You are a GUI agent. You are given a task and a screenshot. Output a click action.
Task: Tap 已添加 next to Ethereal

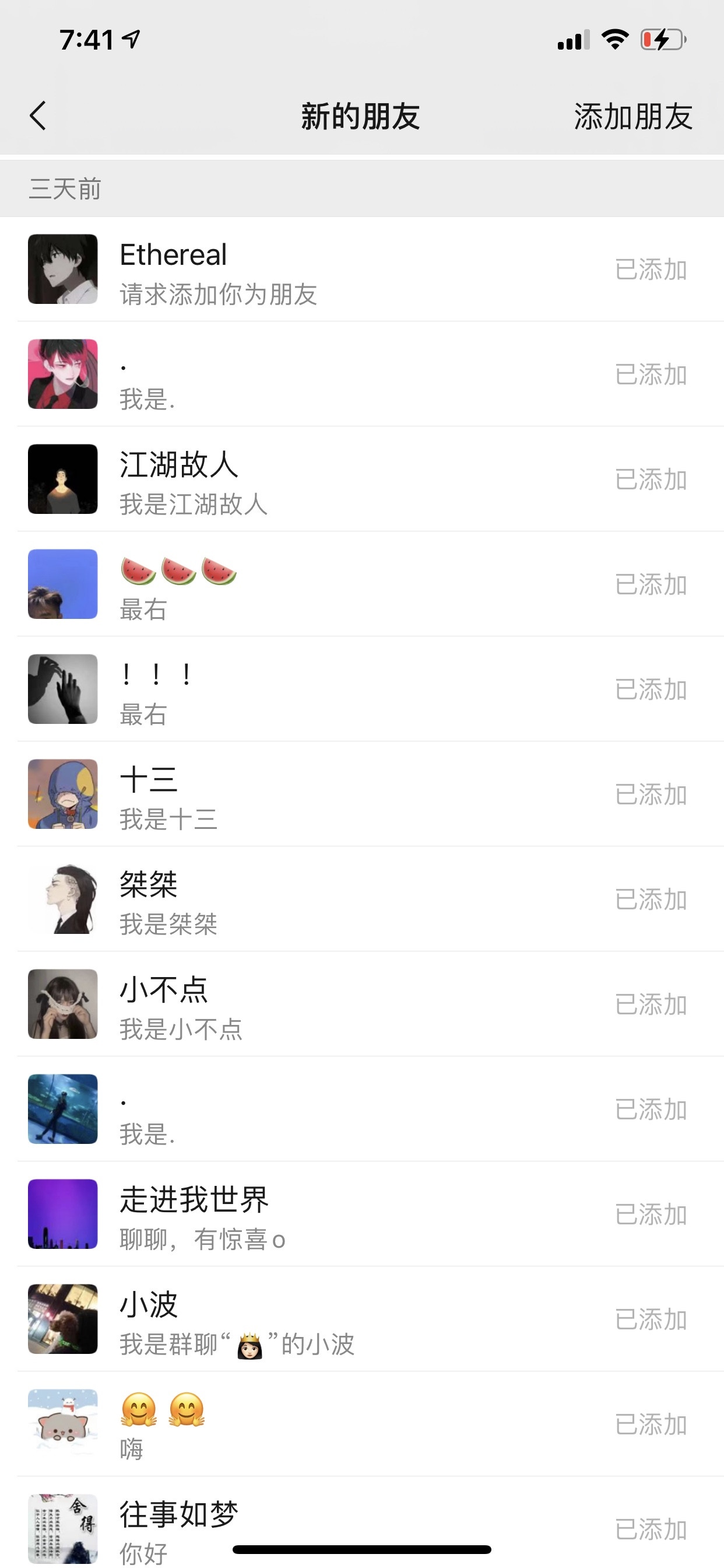[x=651, y=269]
